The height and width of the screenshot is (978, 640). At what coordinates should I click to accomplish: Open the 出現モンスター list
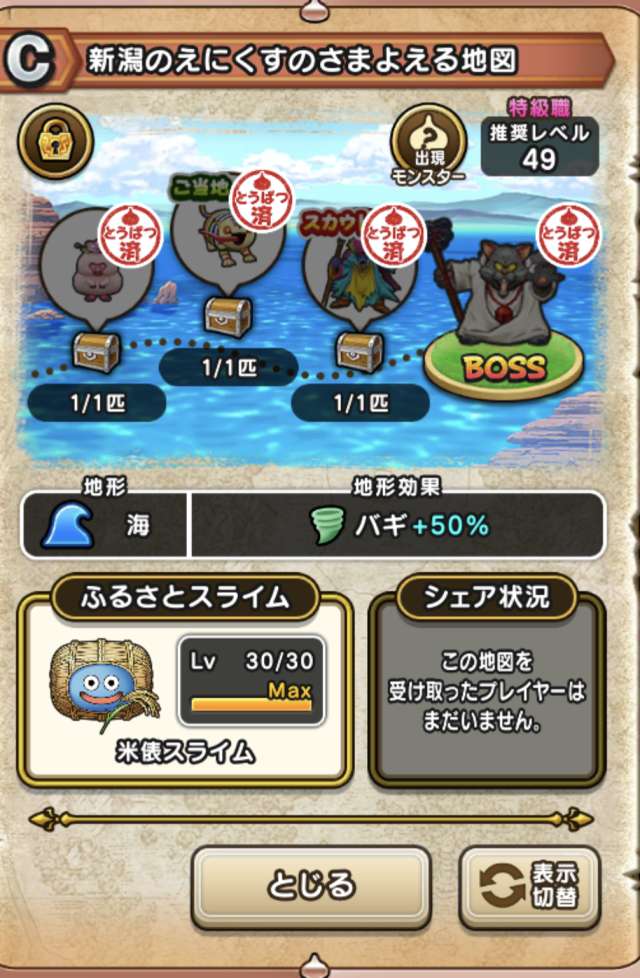point(429,144)
